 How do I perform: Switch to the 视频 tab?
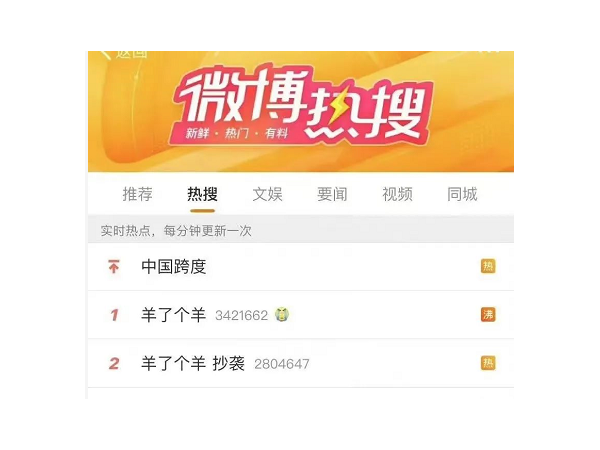pyautogui.click(x=397, y=194)
